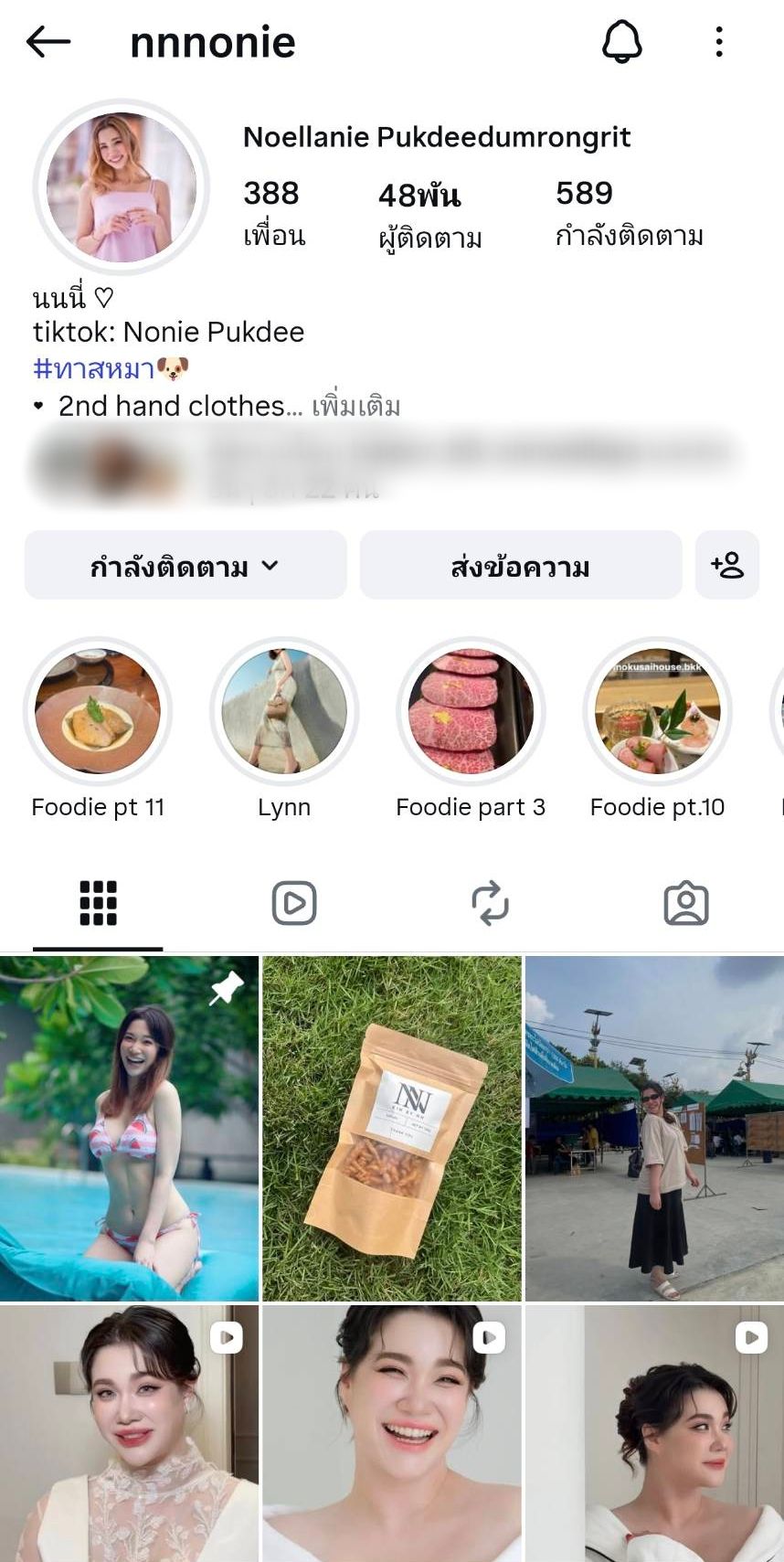Open the 48พัน followers list
This screenshot has height=1562, width=784.
tap(429, 214)
